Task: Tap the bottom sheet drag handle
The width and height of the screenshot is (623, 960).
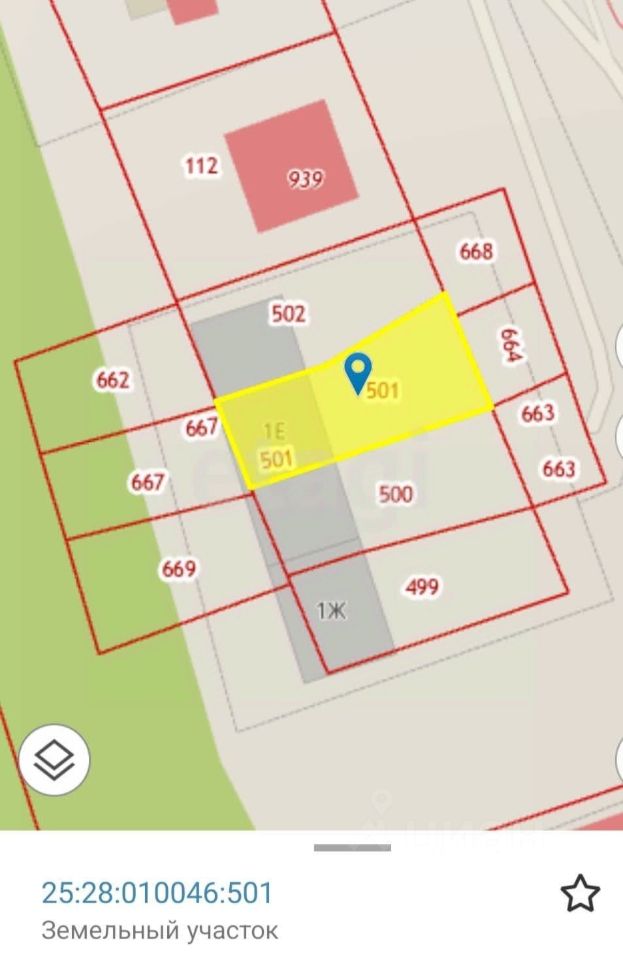Action: (352, 848)
